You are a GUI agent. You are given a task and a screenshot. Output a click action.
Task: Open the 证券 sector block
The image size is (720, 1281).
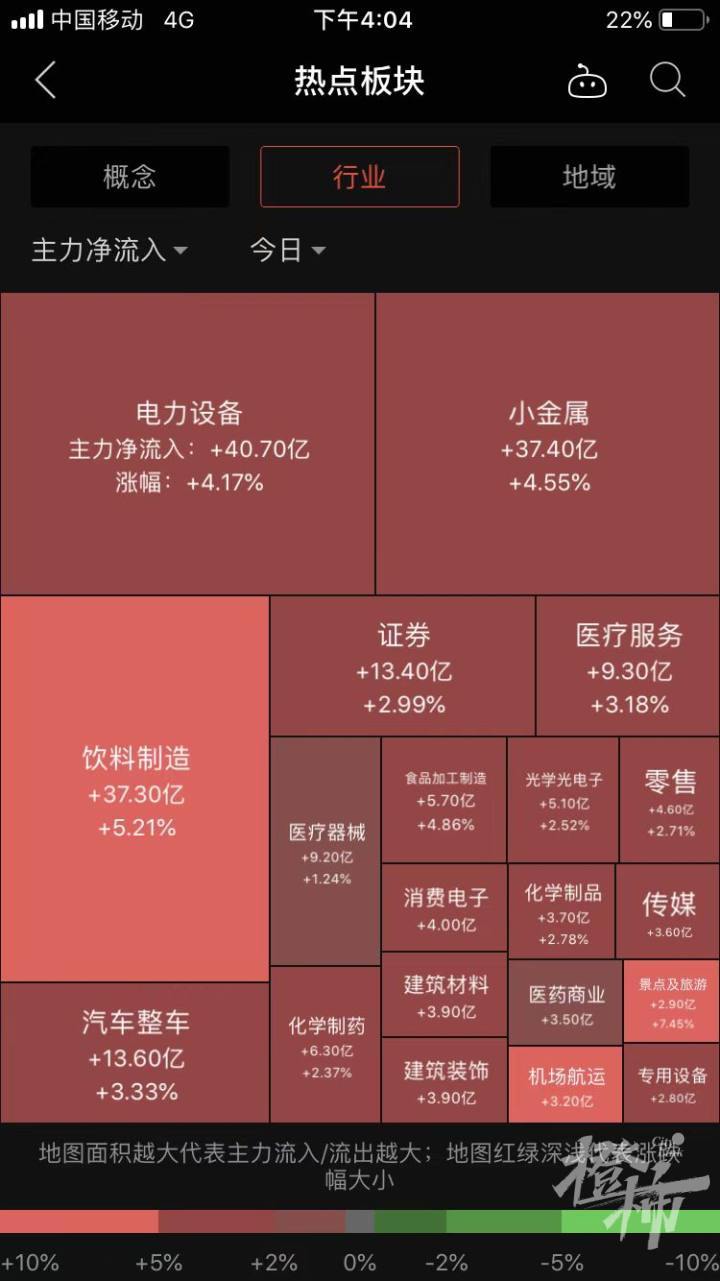(x=403, y=667)
